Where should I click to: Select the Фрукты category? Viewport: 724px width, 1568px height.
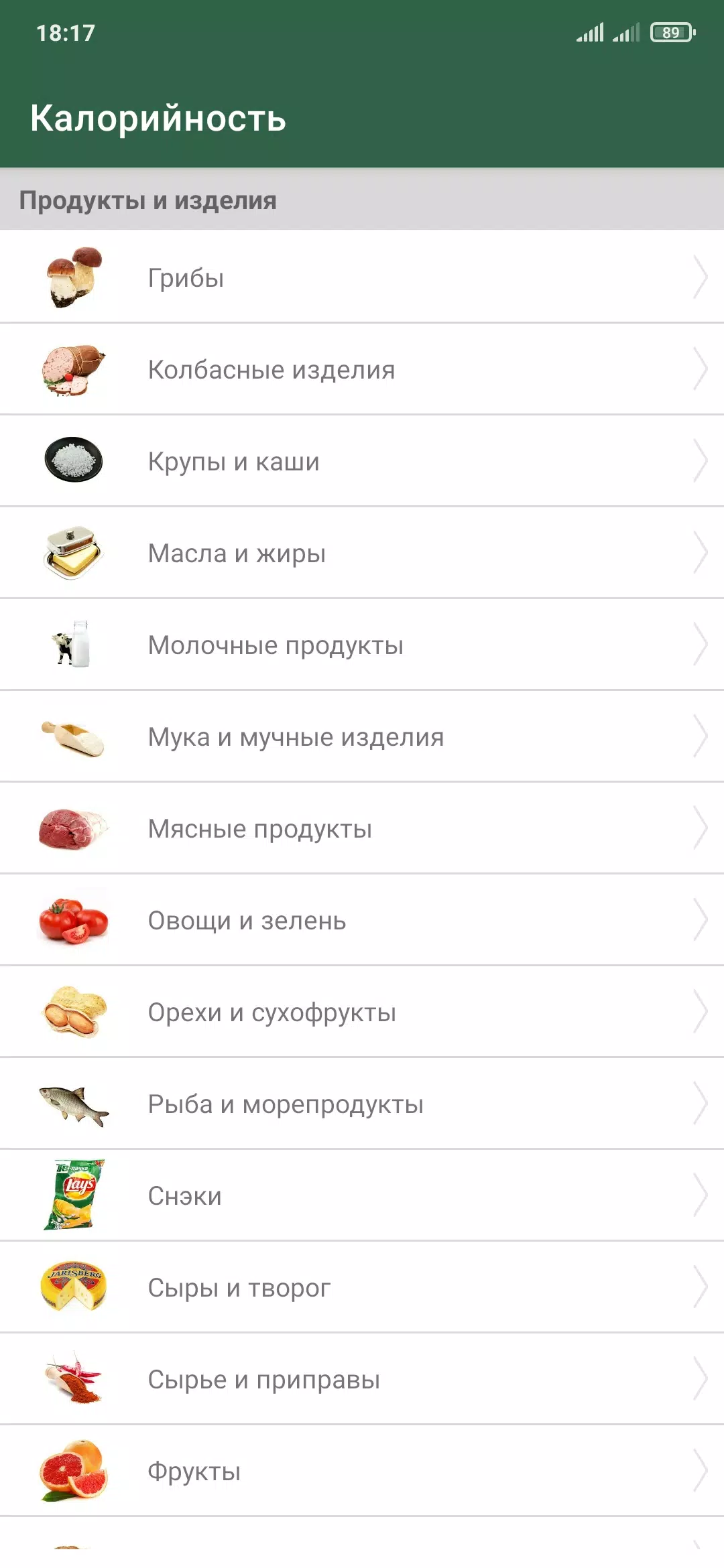(x=362, y=1471)
